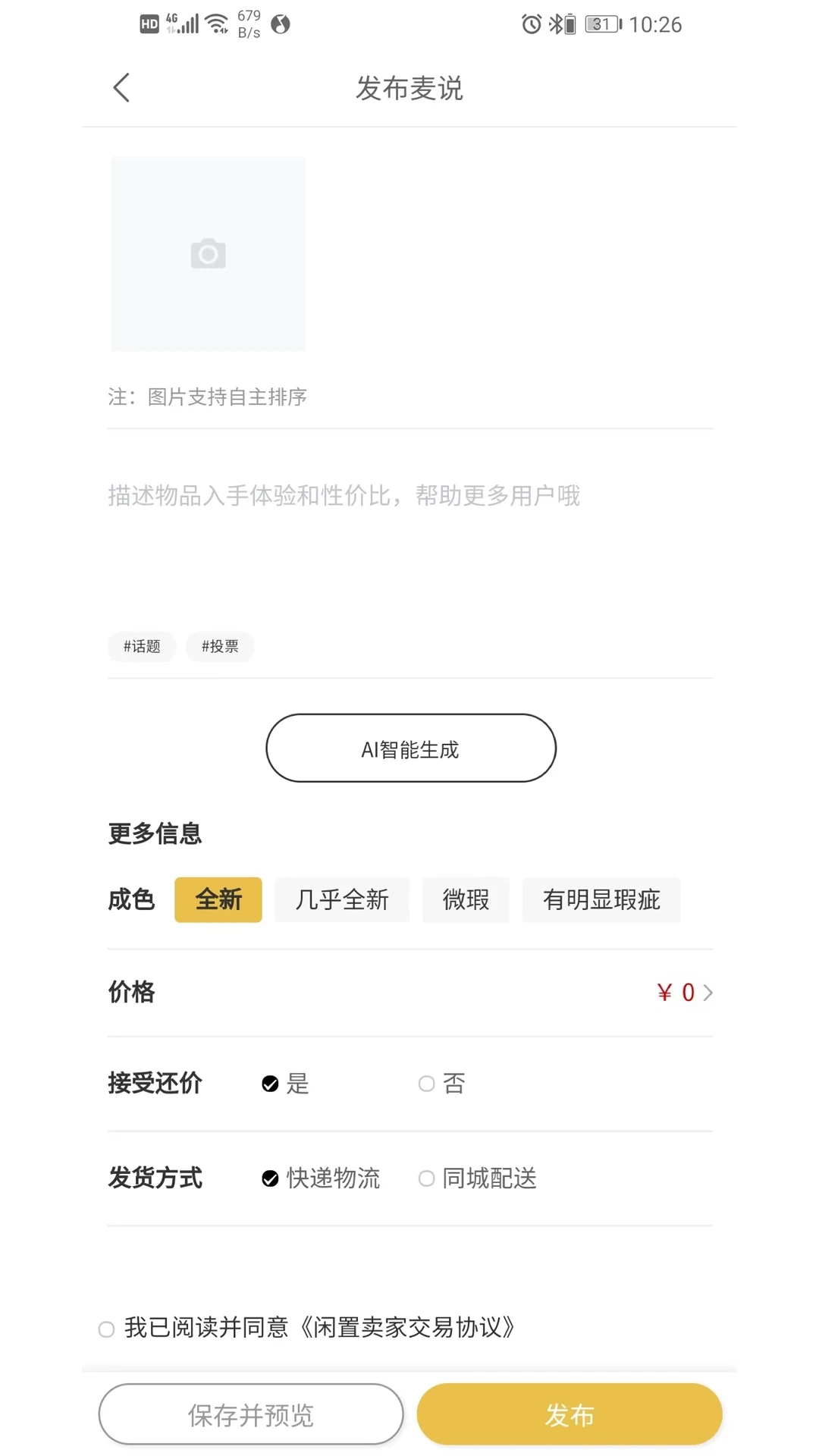819x1456 pixels.
Task: Check the 我已阅读并同意 agreement box
Action: (105, 1328)
